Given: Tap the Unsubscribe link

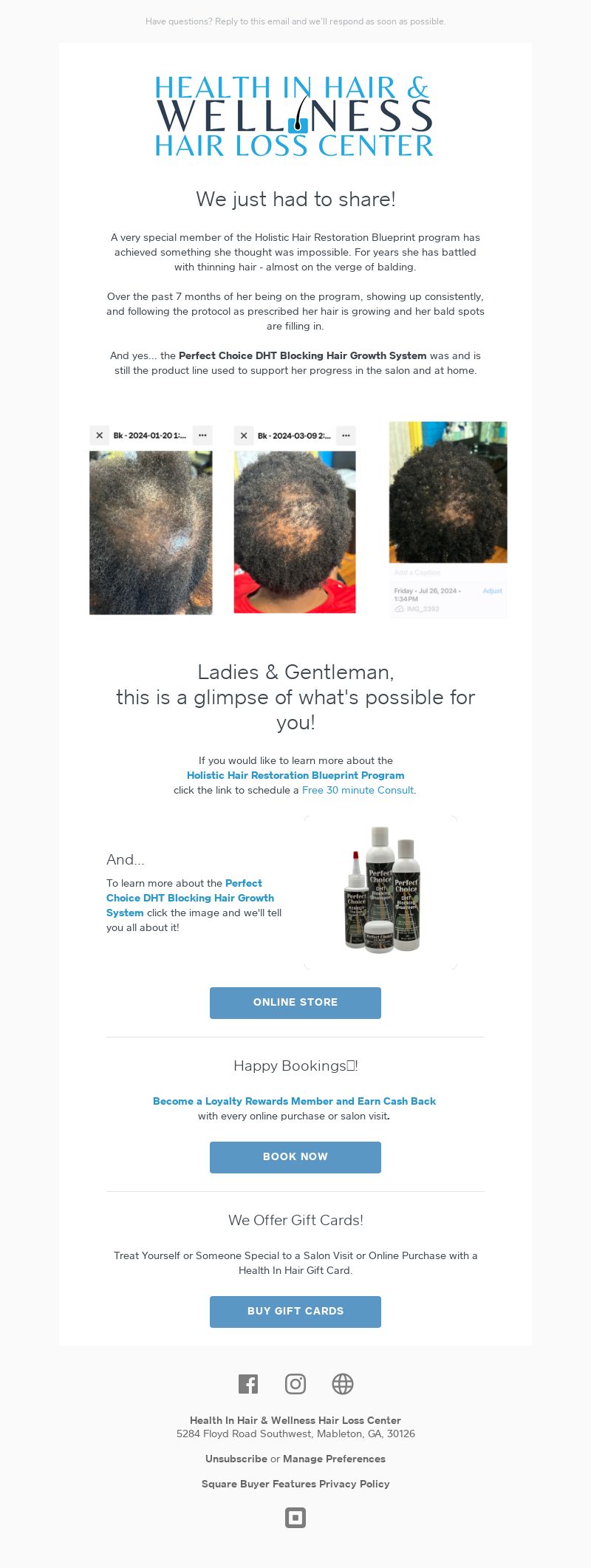Looking at the screenshot, I should point(236,1459).
